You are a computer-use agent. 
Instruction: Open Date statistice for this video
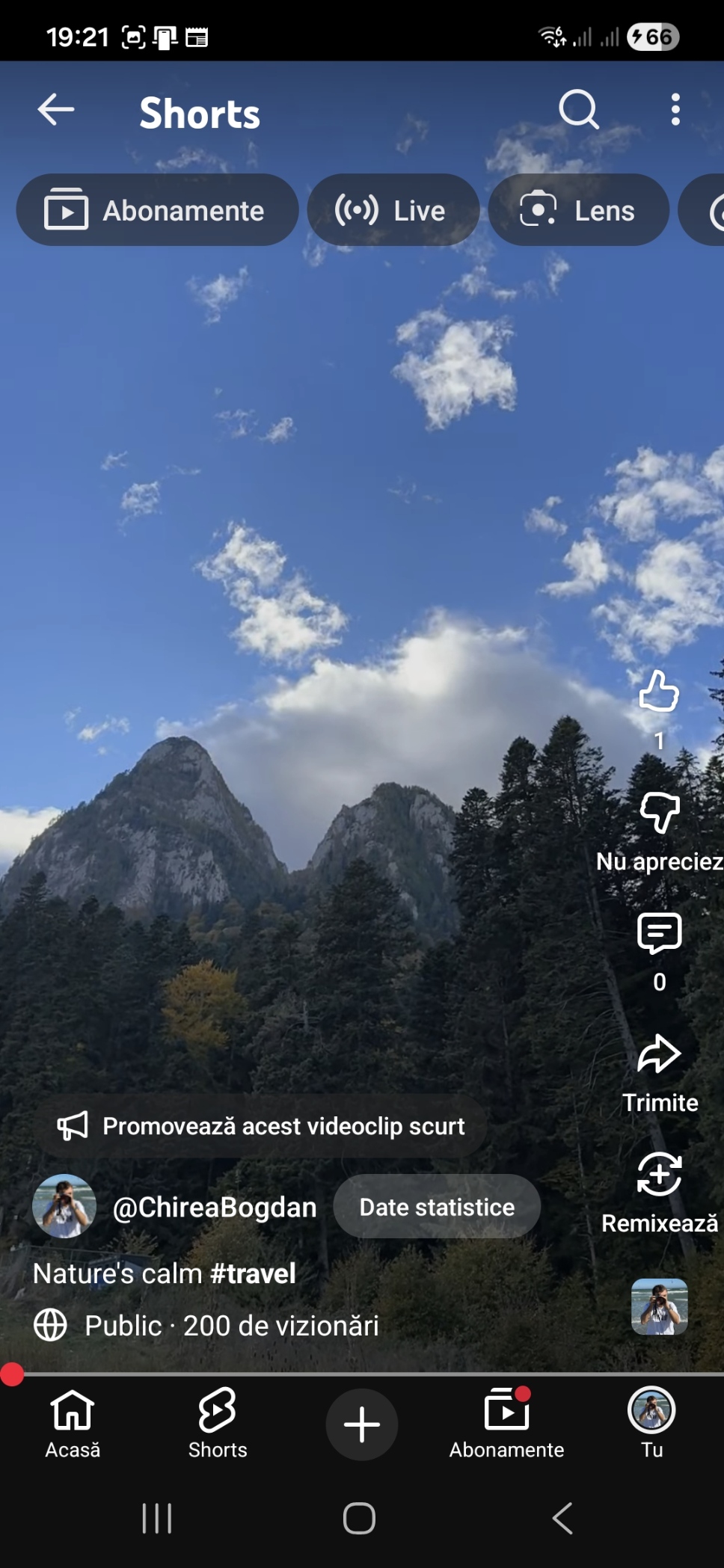(437, 1207)
